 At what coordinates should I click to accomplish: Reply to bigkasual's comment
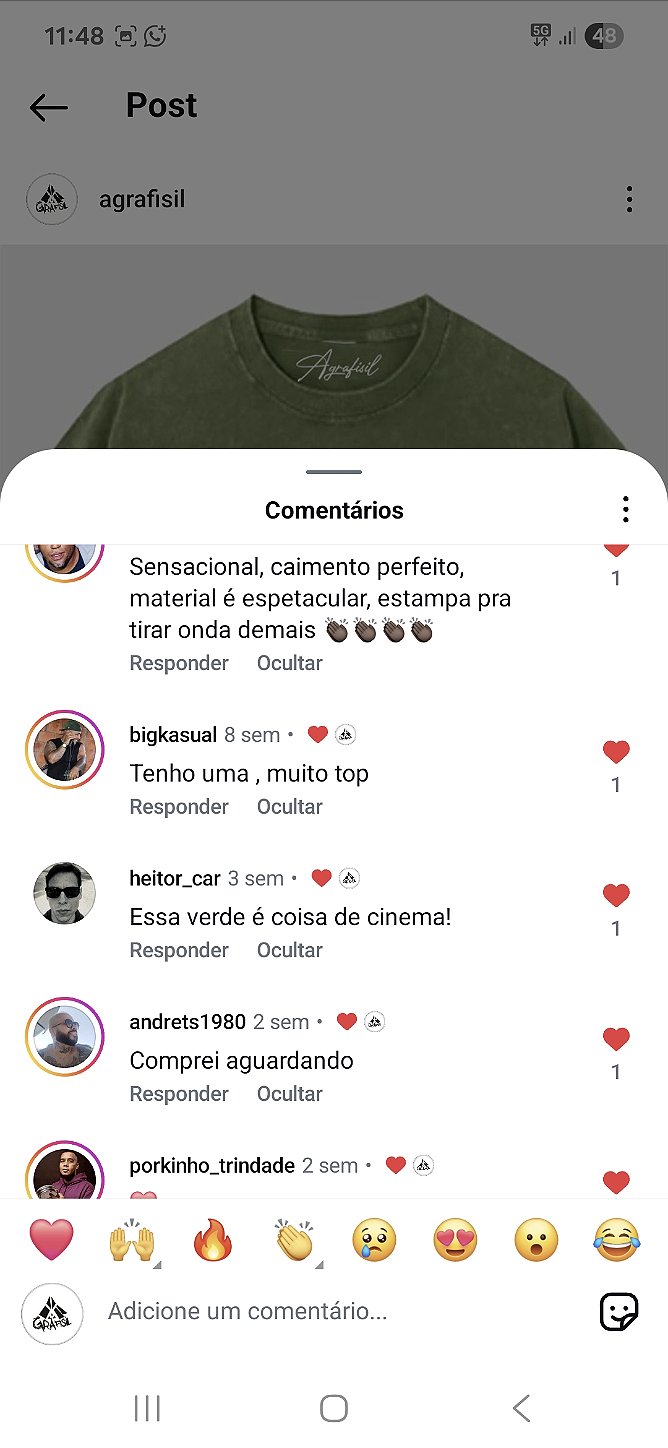179,807
